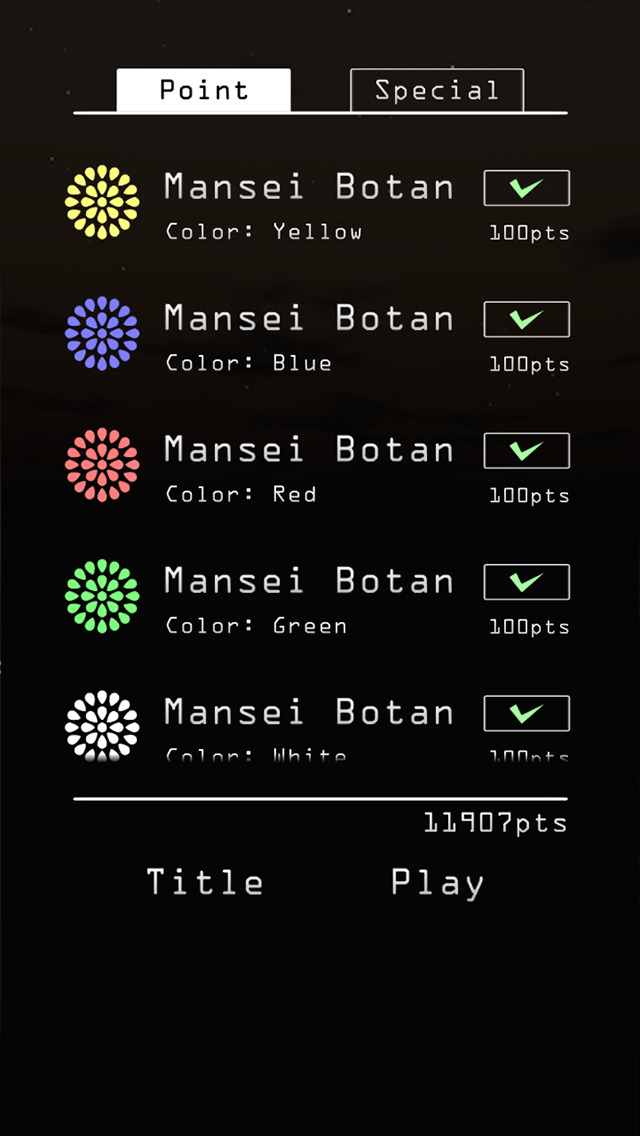
Task: Toggle the Red Mansei Botan checkbox
Action: (x=527, y=451)
